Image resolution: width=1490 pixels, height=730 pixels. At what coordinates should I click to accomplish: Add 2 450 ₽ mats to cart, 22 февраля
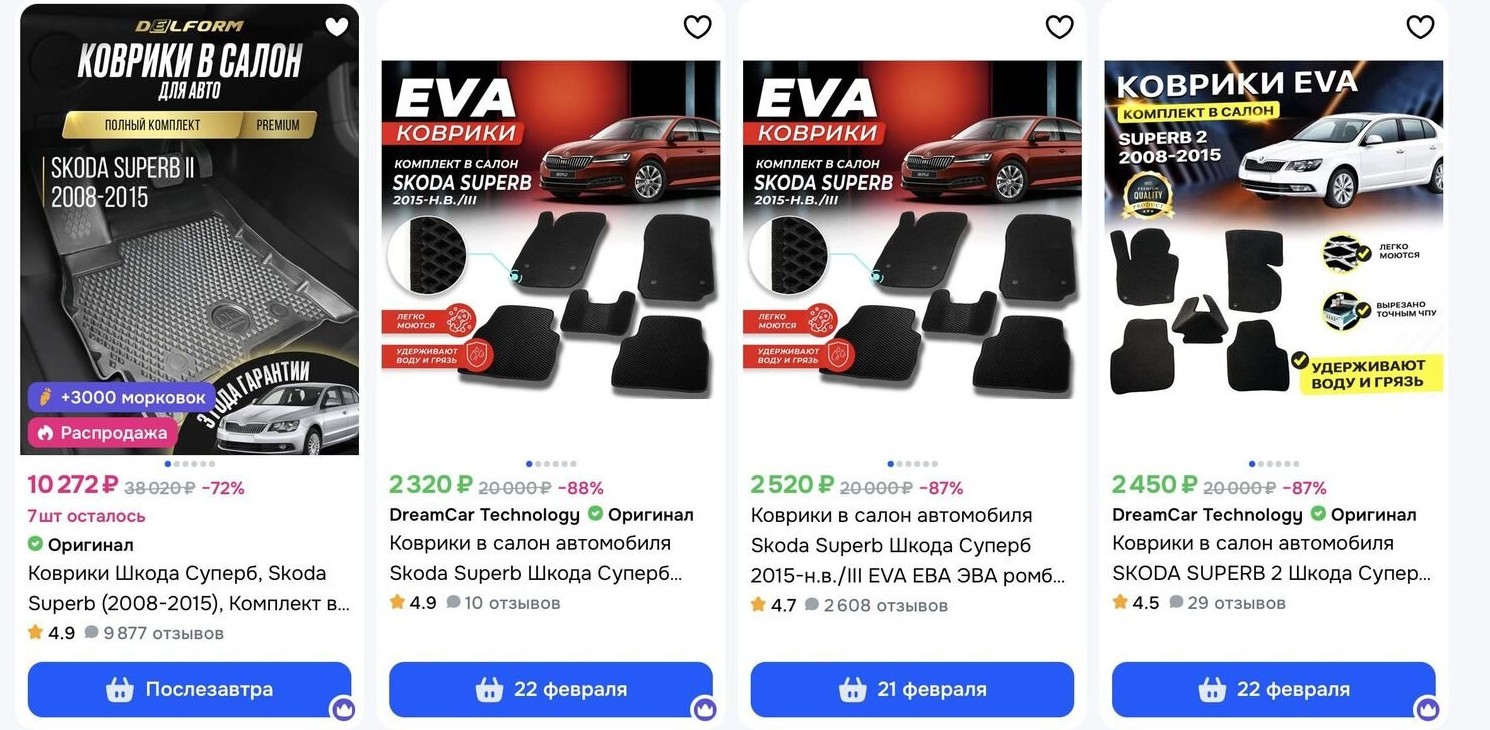coord(1273,689)
